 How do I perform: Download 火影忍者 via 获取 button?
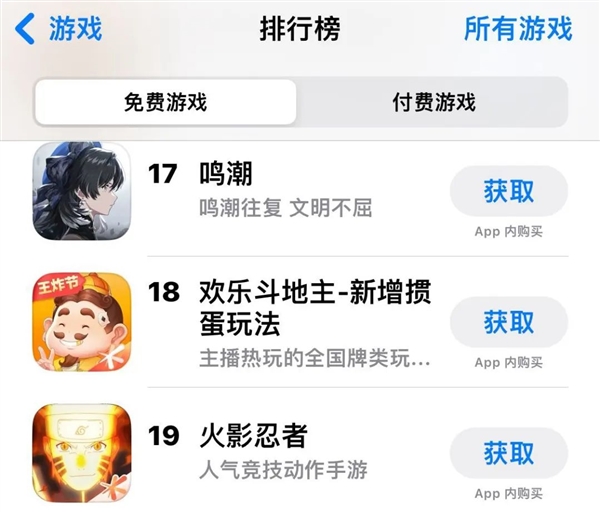tap(508, 453)
